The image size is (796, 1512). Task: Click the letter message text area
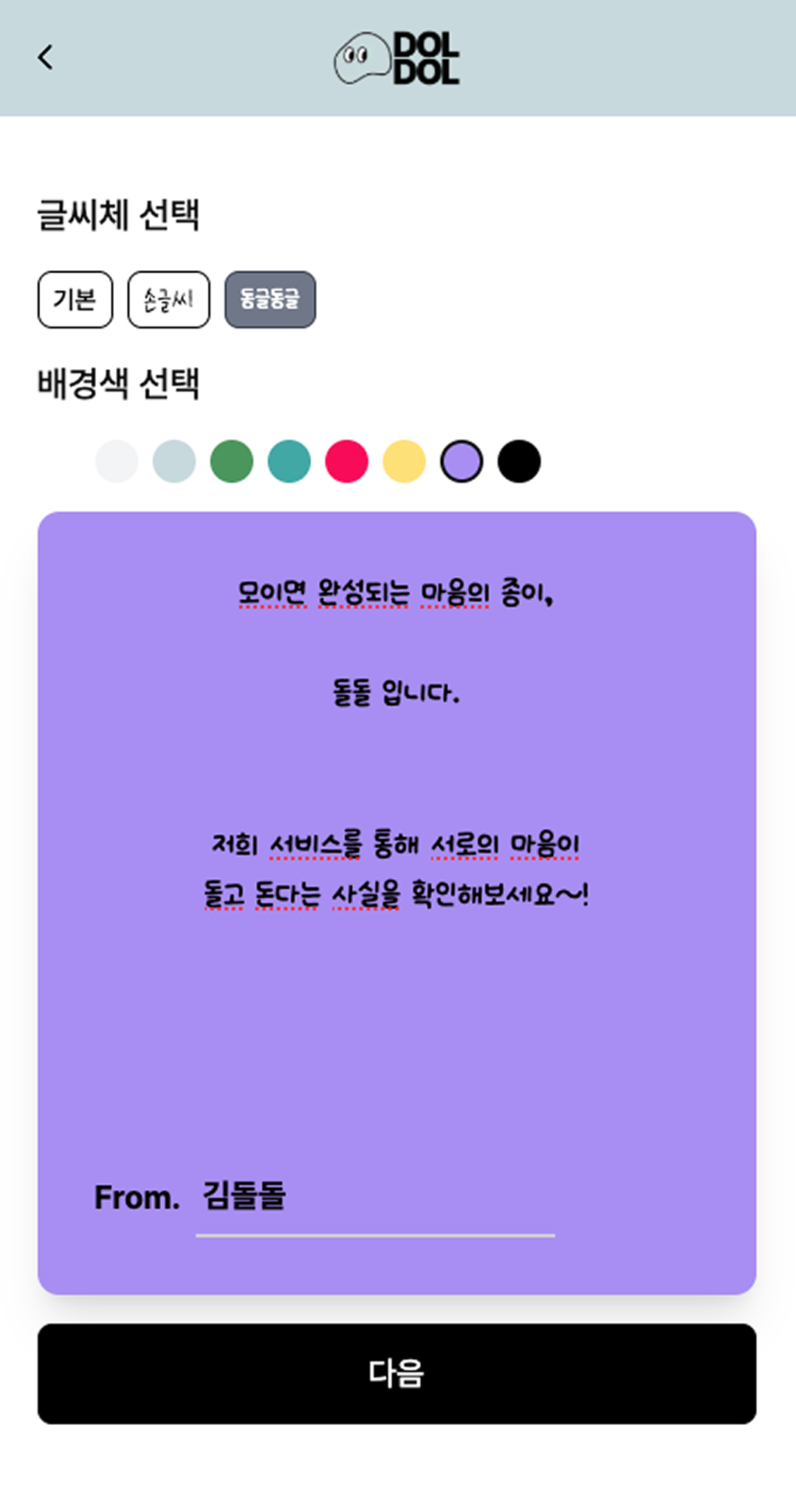[x=397, y=812]
